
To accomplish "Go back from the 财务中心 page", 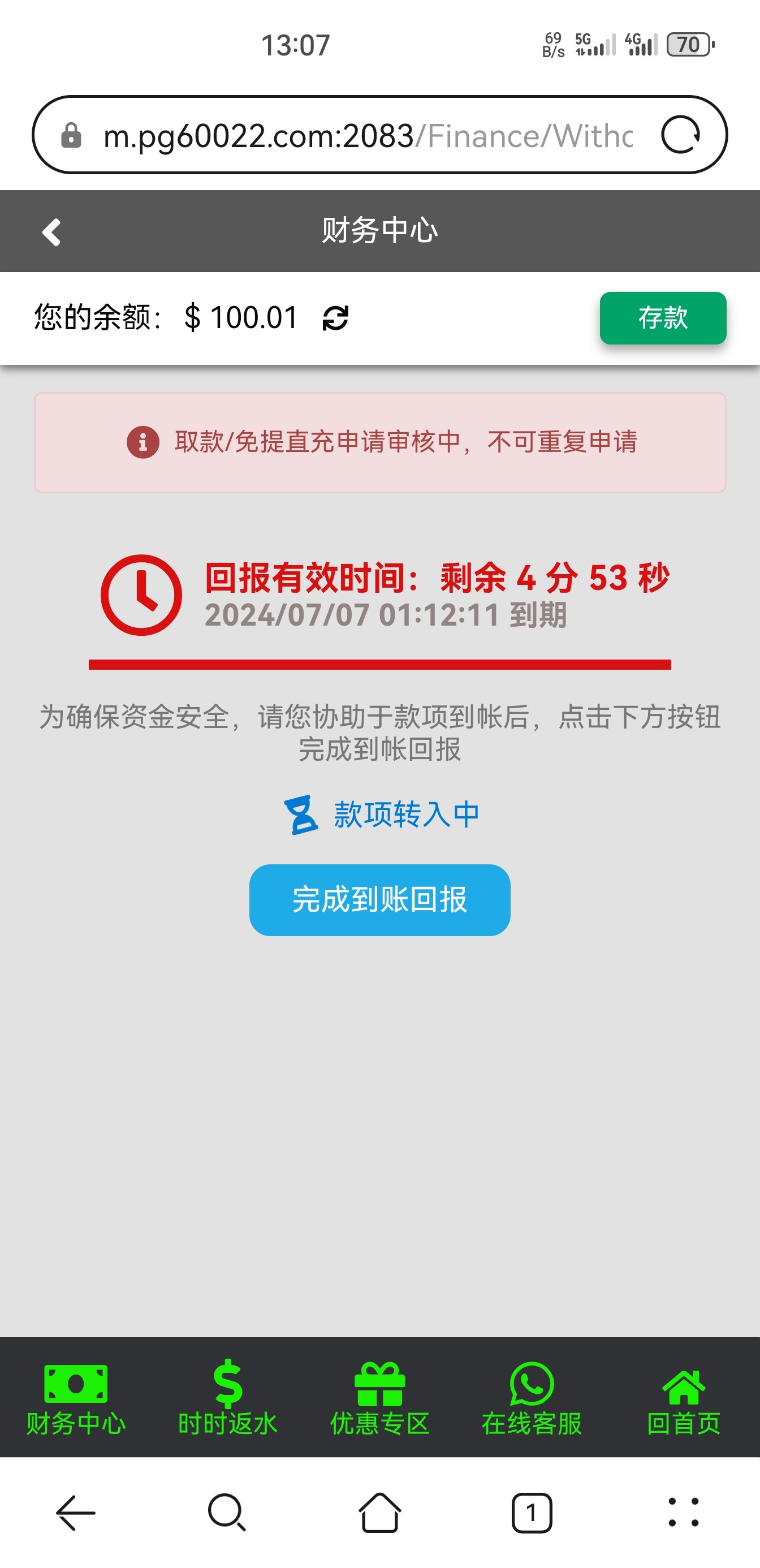I will point(51,232).
